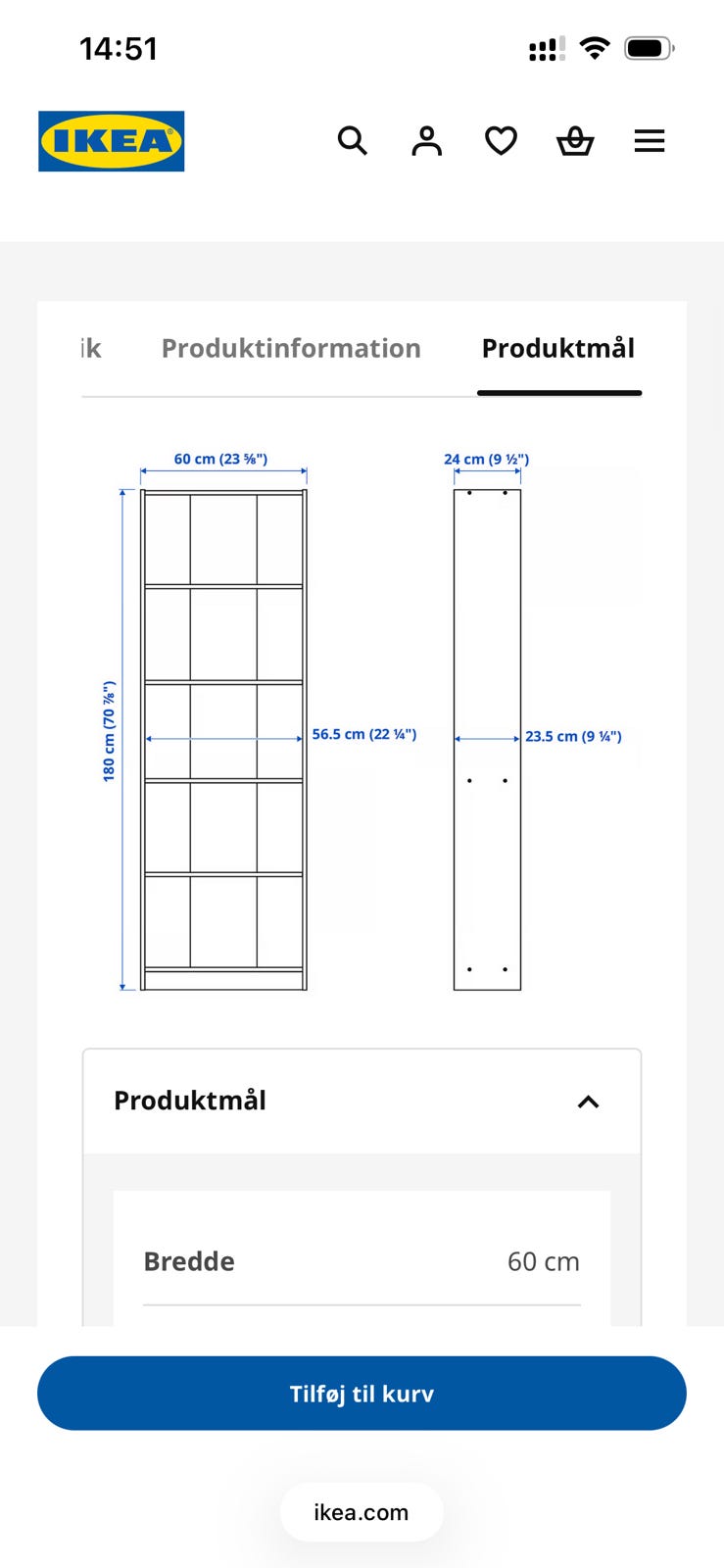Screen dimensions: 724x1568
Task: Select the Produktmål tab
Action: pyautogui.click(x=558, y=348)
